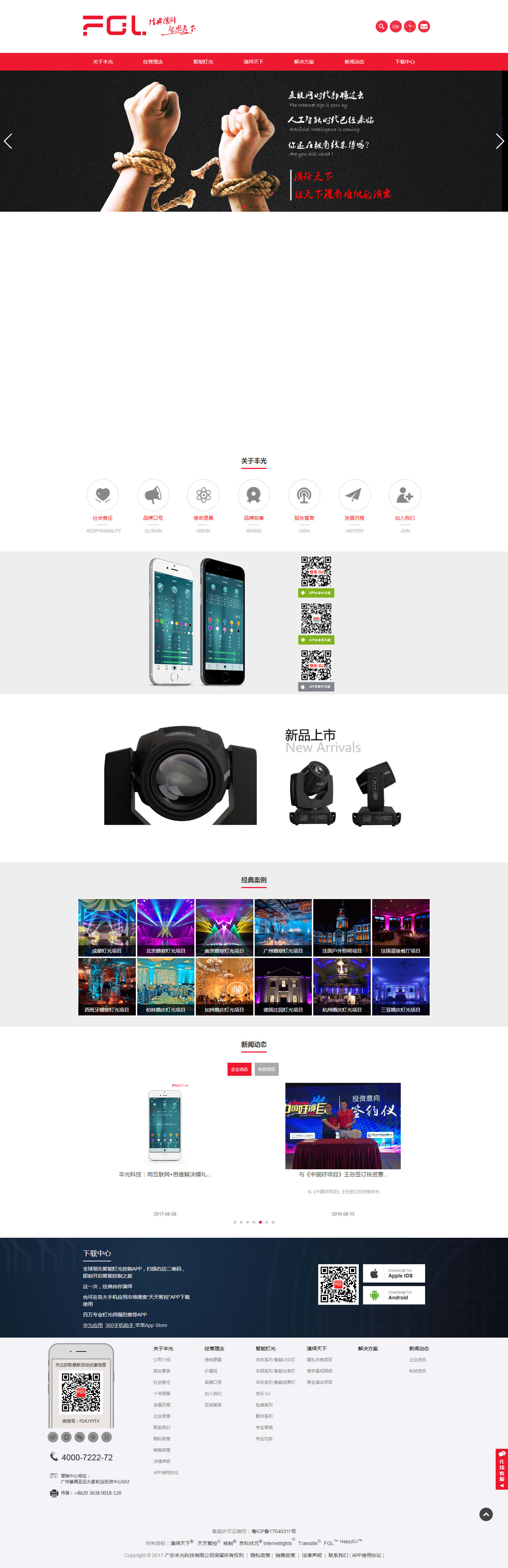This screenshot has height=1568, width=508.
Task: Open 加入我们 Join icon
Action: 405,495
